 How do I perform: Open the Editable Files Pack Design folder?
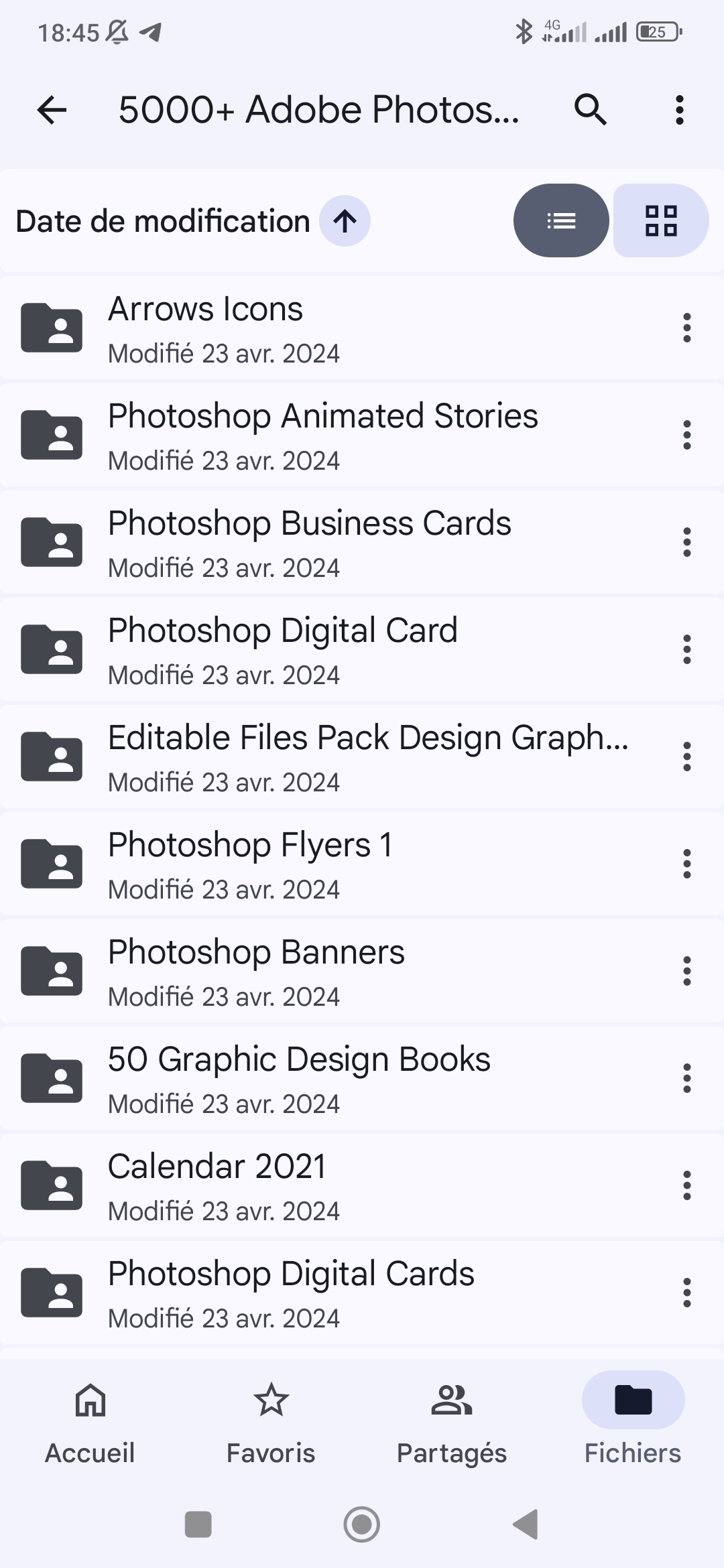pyautogui.click(x=362, y=757)
